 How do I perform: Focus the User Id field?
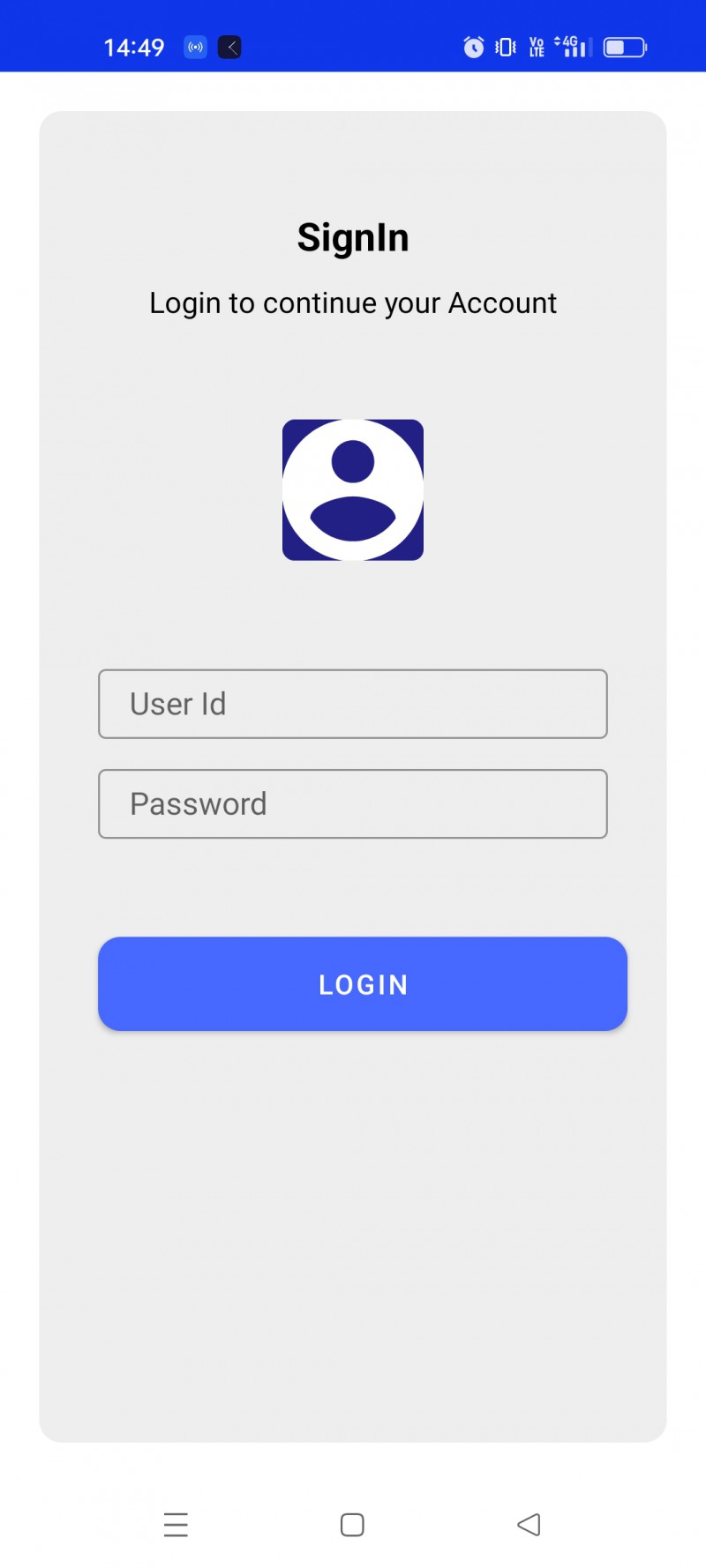[353, 704]
